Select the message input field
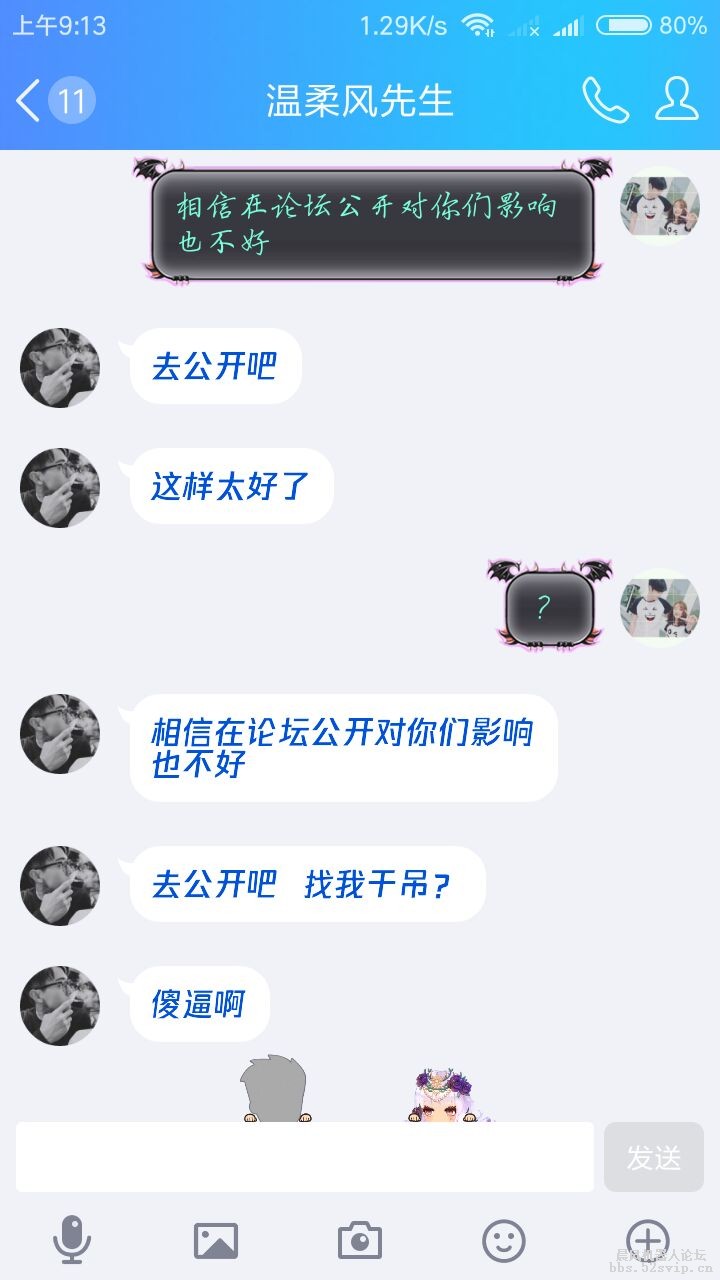The image size is (720, 1280). (300, 1157)
